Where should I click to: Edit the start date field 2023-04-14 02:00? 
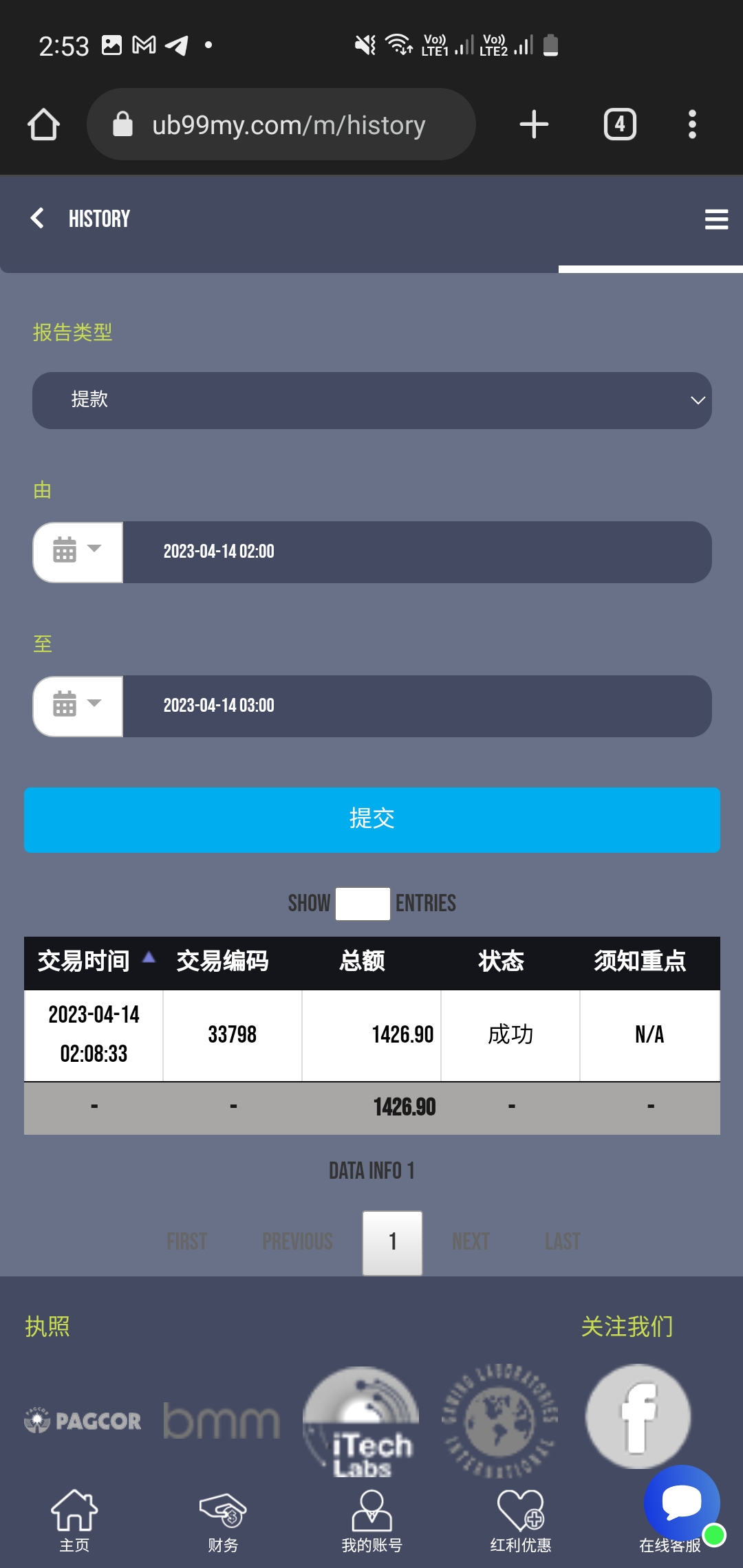pos(416,552)
